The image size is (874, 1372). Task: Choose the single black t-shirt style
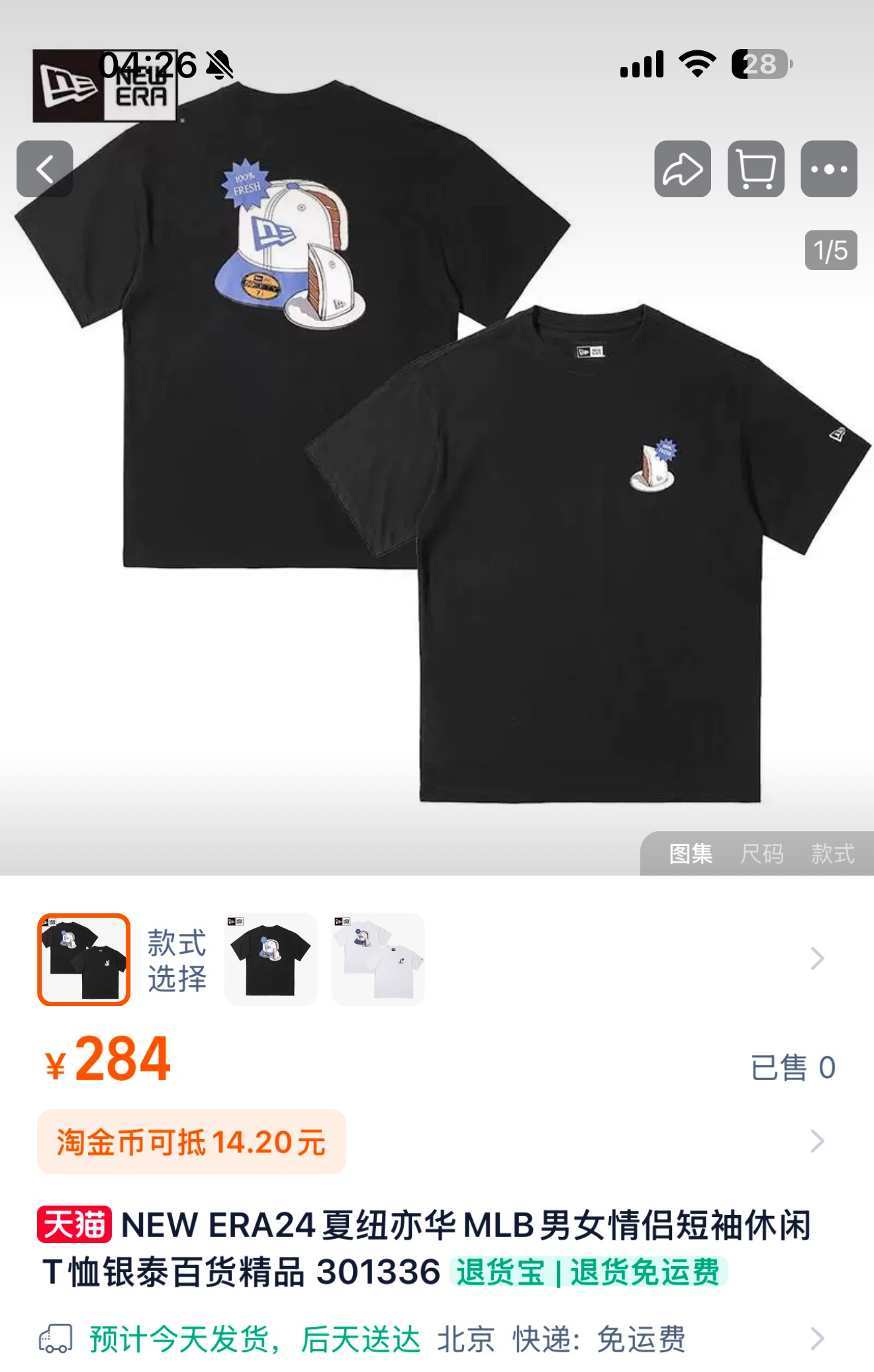[x=271, y=959]
